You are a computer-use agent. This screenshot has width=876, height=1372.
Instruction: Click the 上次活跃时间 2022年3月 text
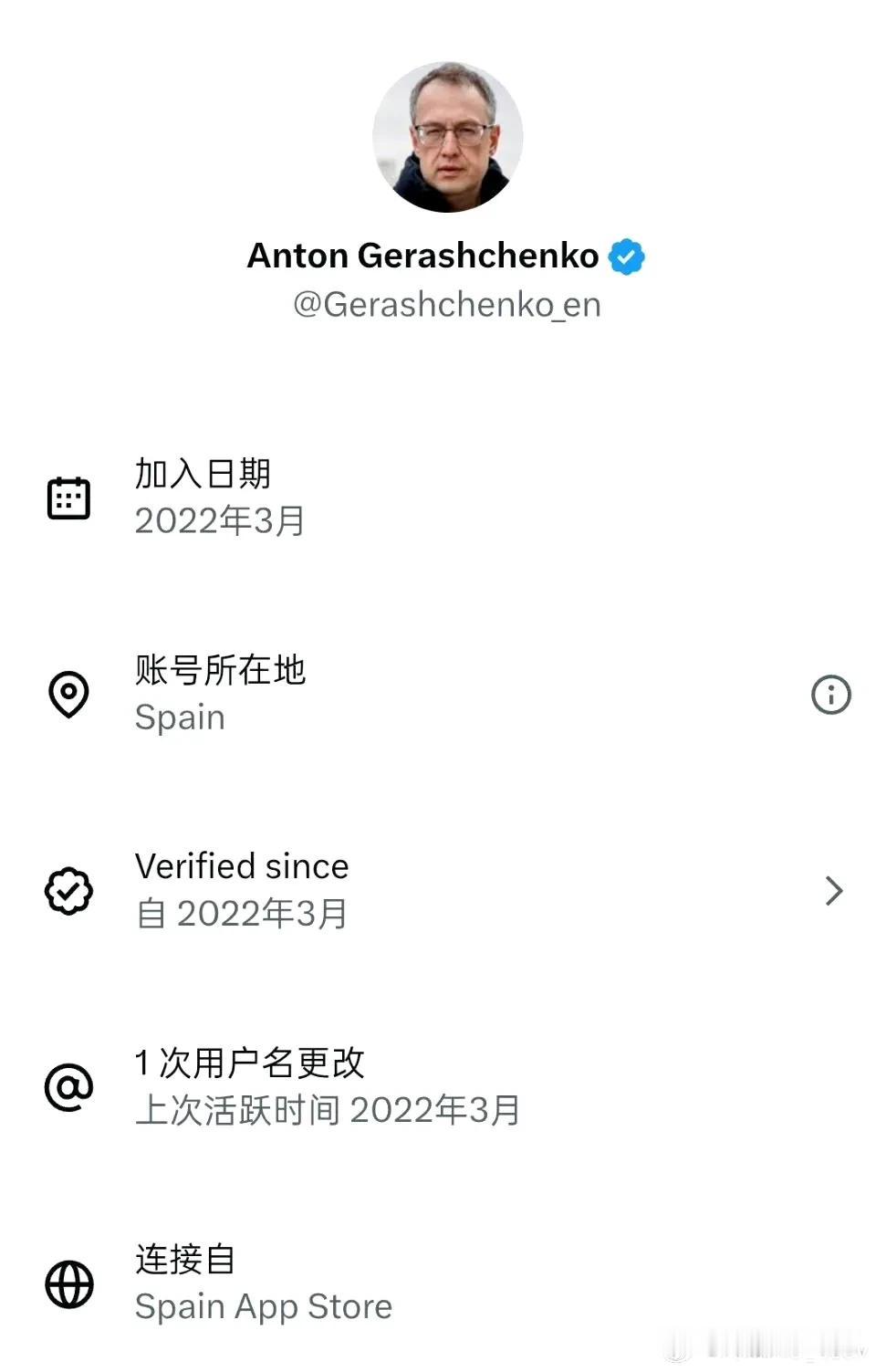pos(327,1110)
